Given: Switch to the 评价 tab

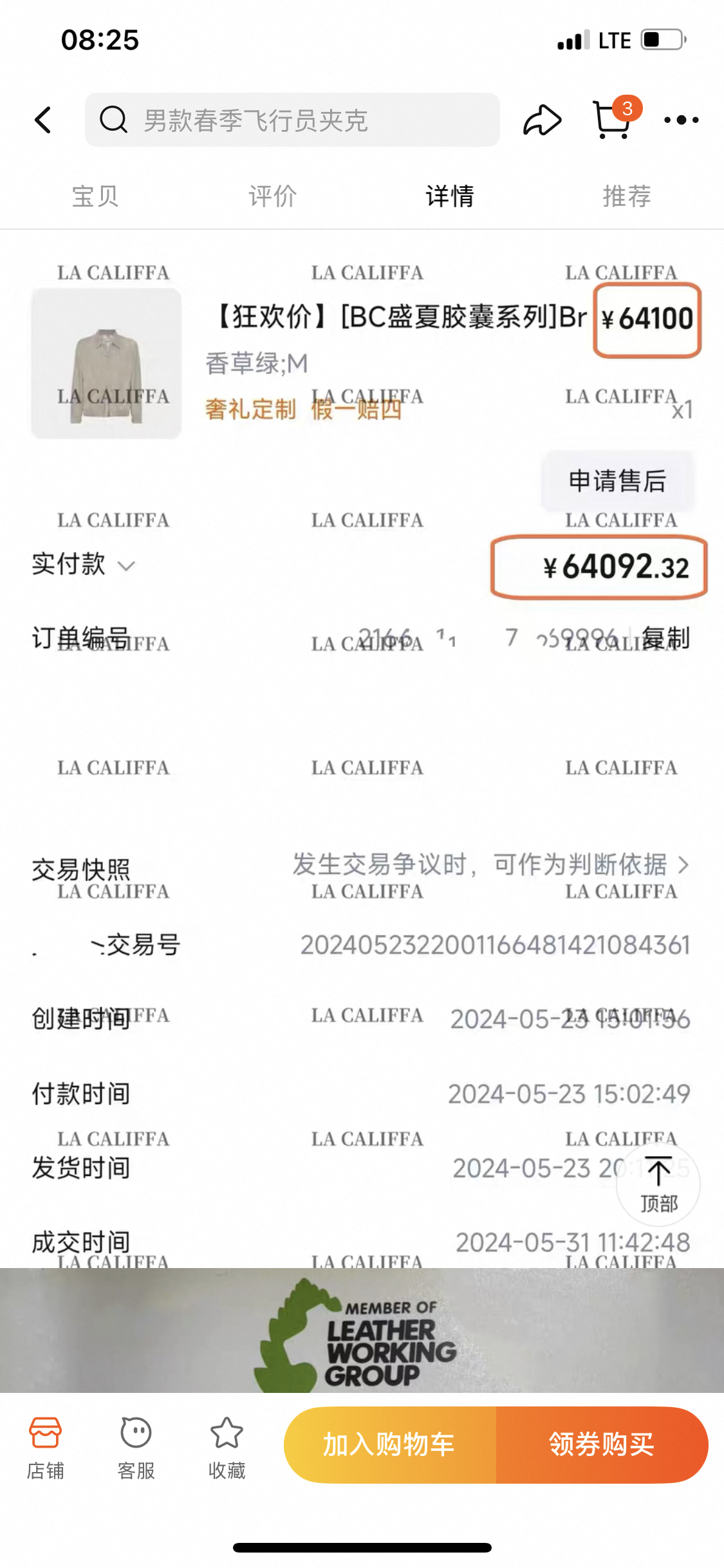Looking at the screenshot, I should point(272,196).
